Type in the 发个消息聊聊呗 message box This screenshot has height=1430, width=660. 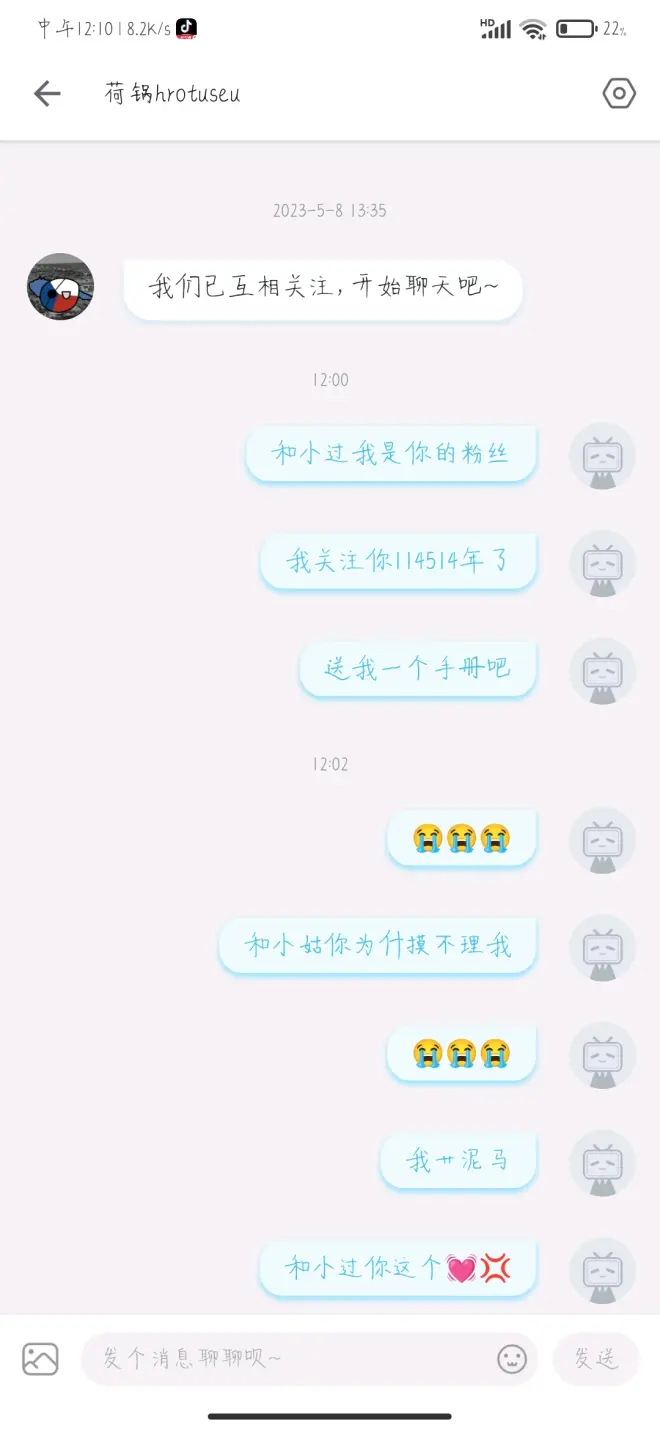(285, 1358)
